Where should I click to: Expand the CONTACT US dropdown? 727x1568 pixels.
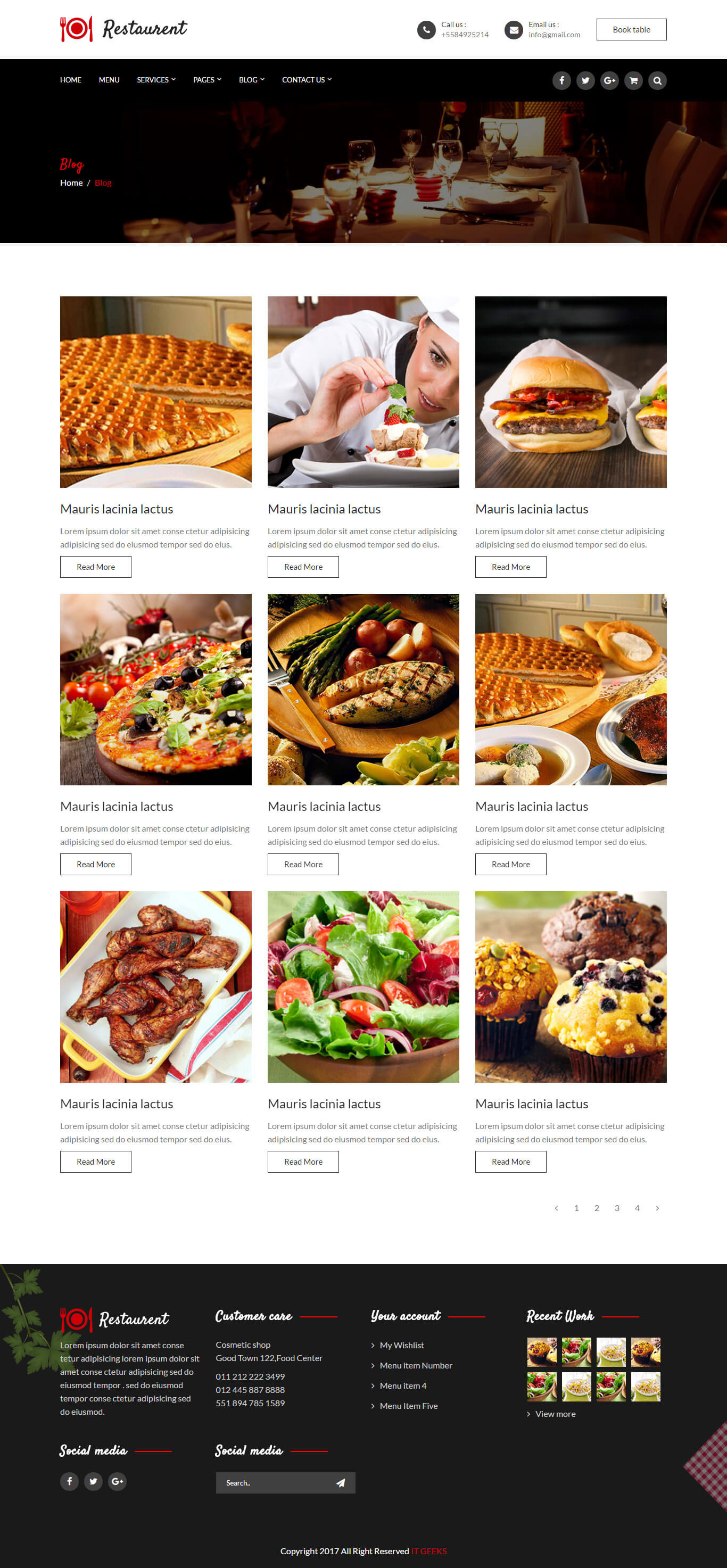306,80
